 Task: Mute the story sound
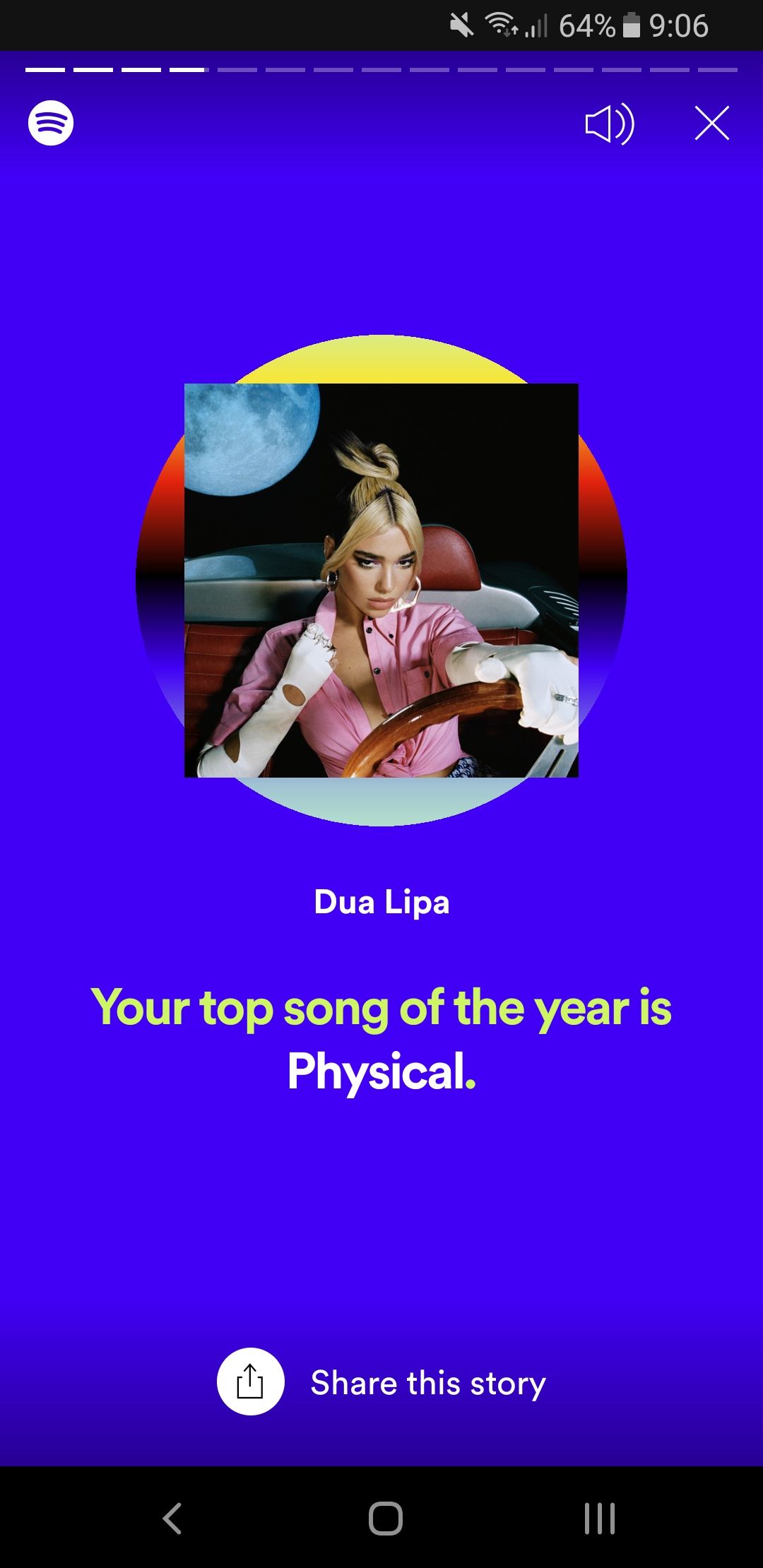[609, 124]
